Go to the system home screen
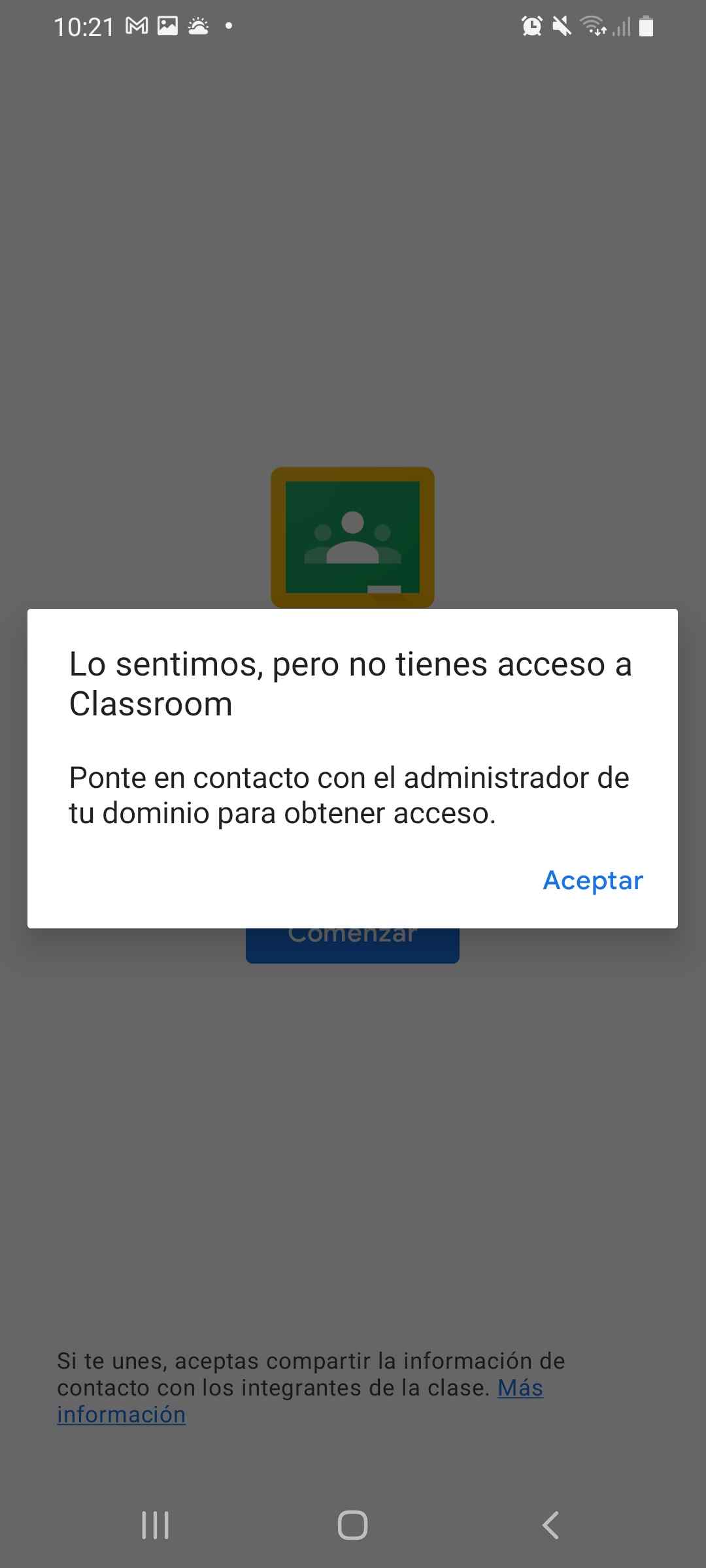Viewport: 706px width, 1568px height. (x=352, y=1526)
